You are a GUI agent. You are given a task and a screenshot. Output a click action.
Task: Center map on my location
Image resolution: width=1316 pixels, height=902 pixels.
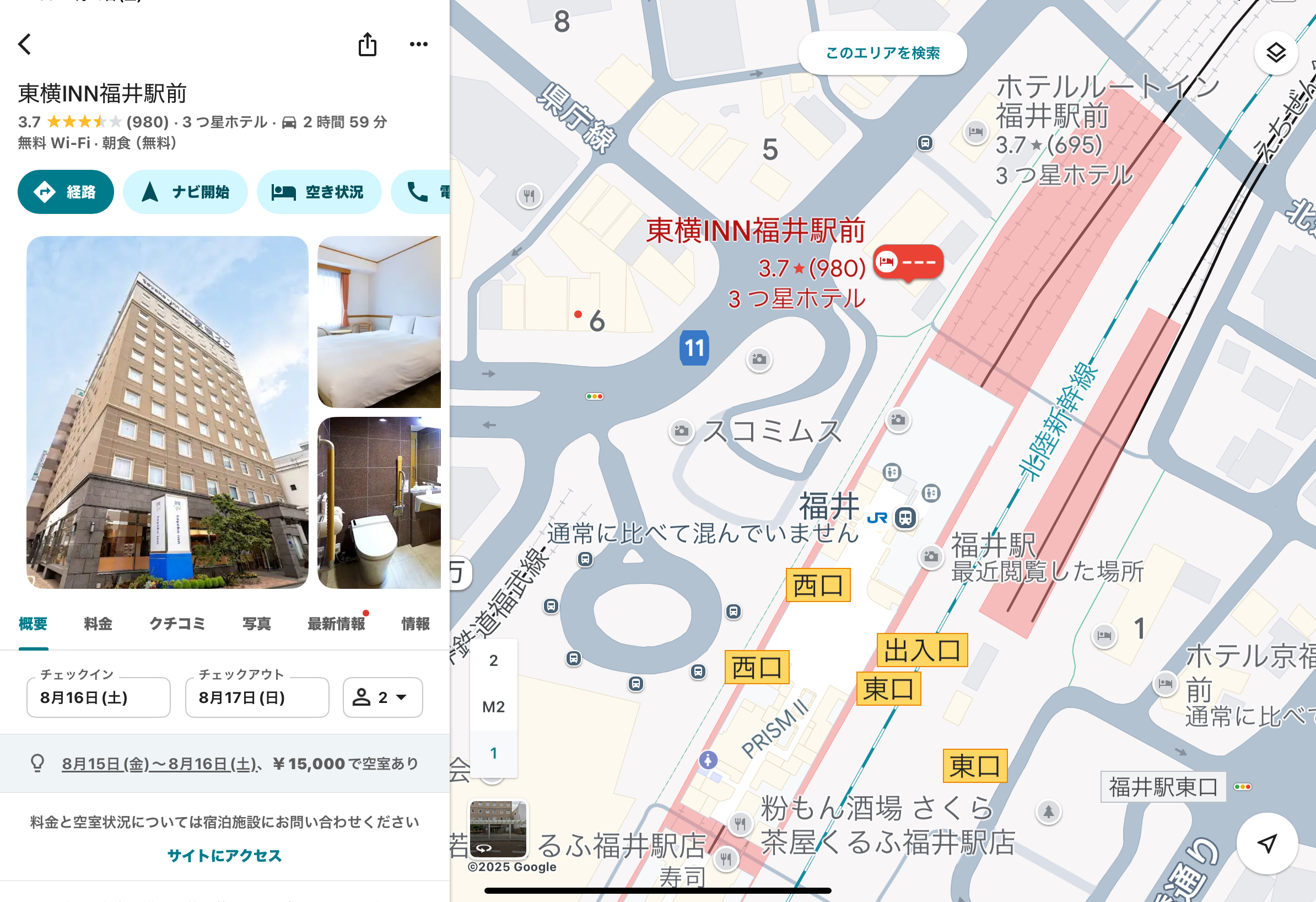[1267, 843]
